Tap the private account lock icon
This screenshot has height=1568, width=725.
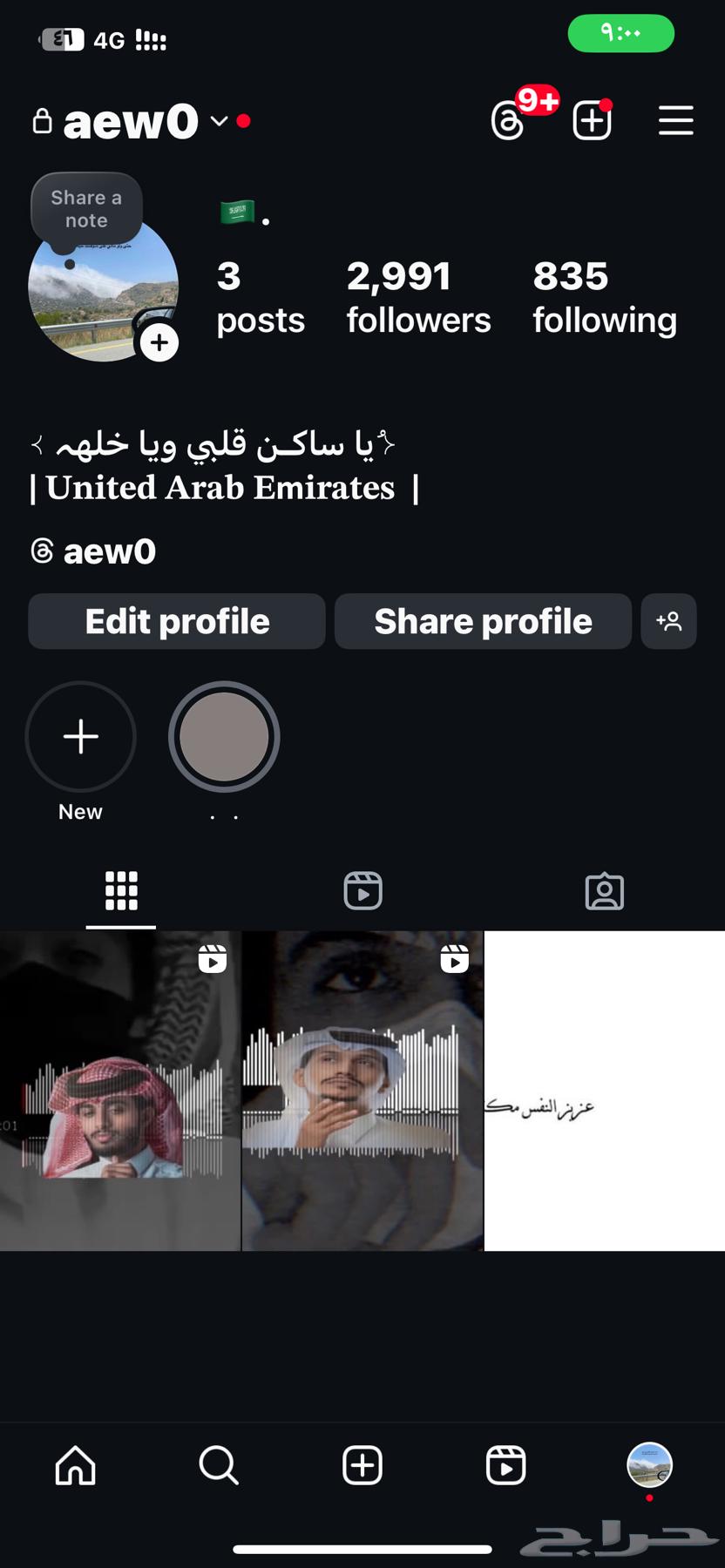[x=43, y=121]
